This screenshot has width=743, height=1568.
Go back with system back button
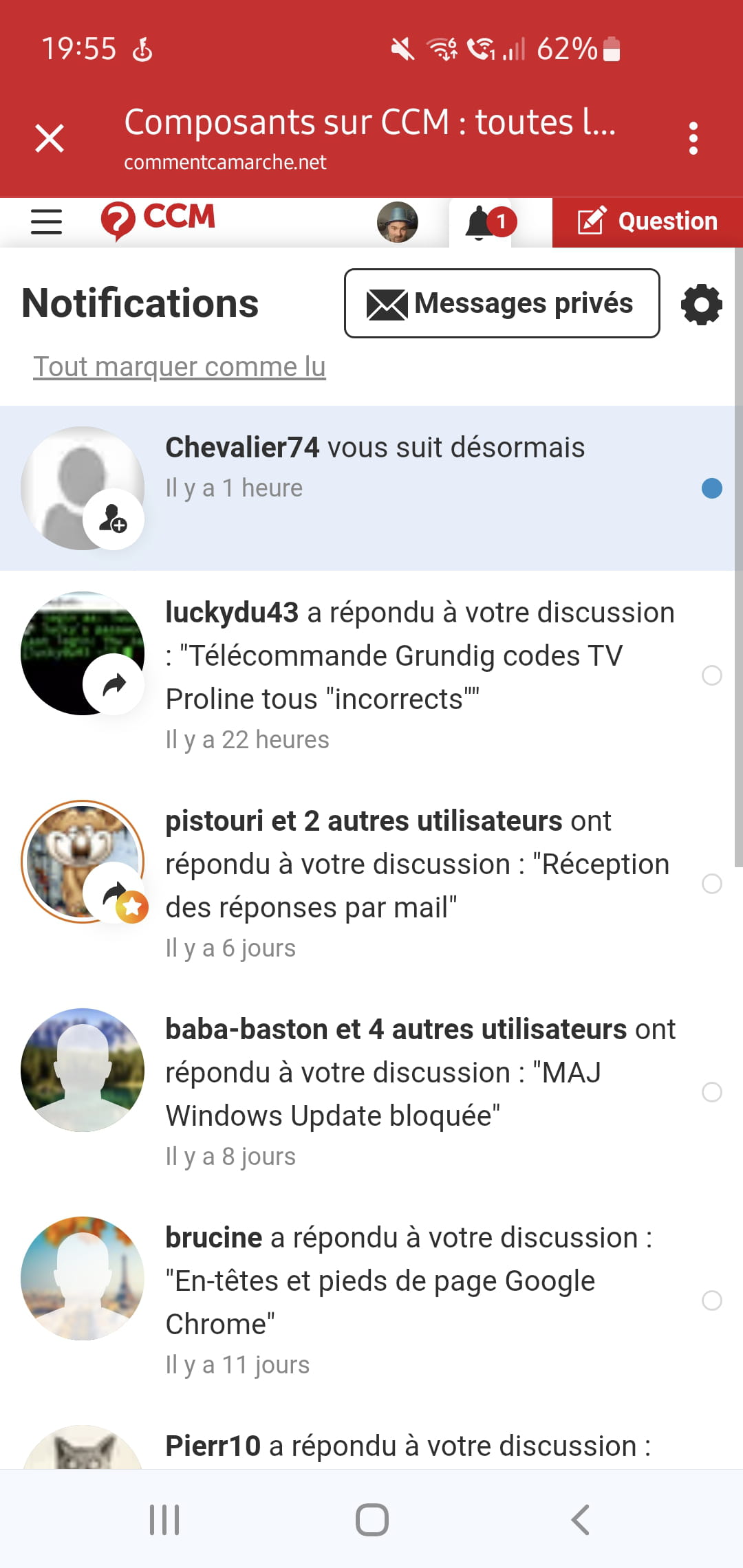pyautogui.click(x=580, y=1519)
